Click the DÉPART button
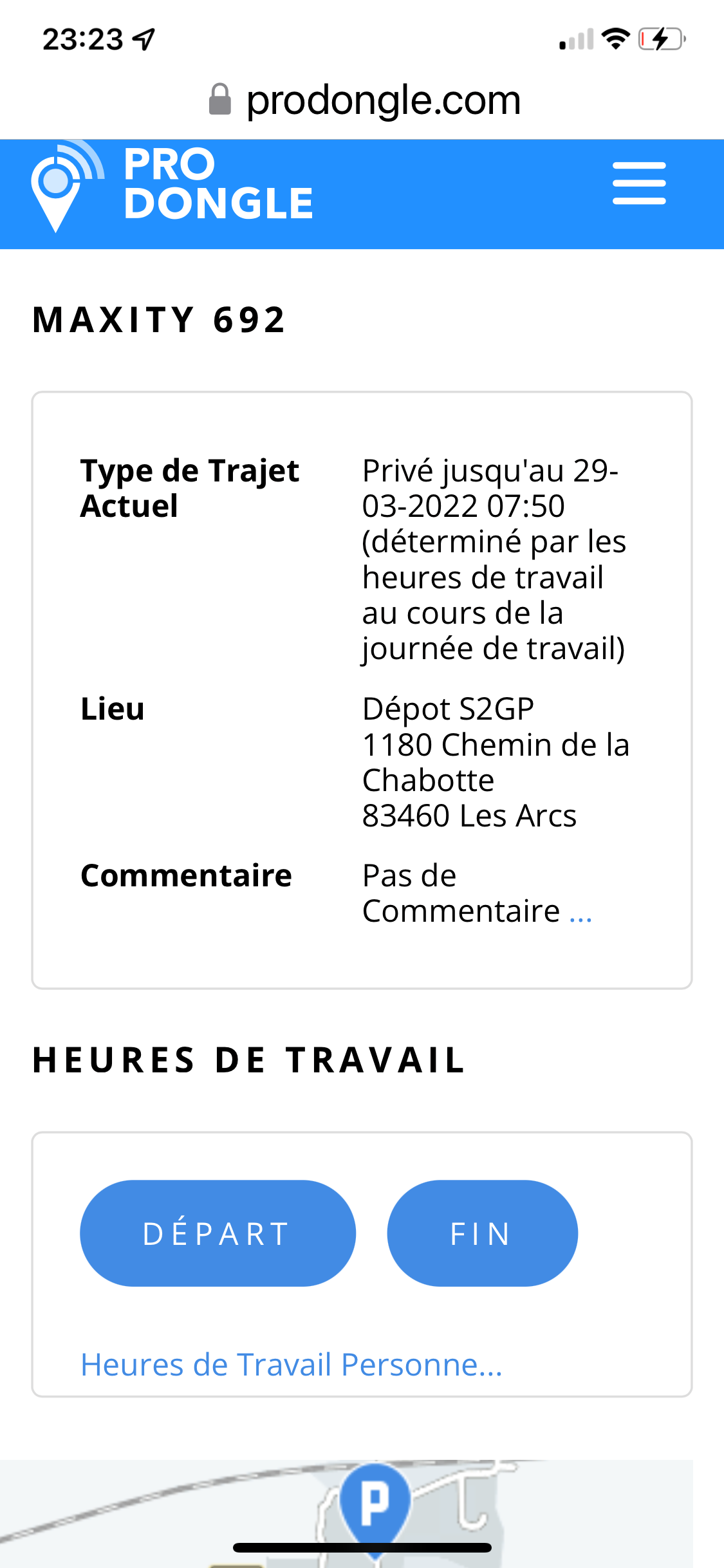This screenshot has height=1568, width=724. pos(218,1231)
